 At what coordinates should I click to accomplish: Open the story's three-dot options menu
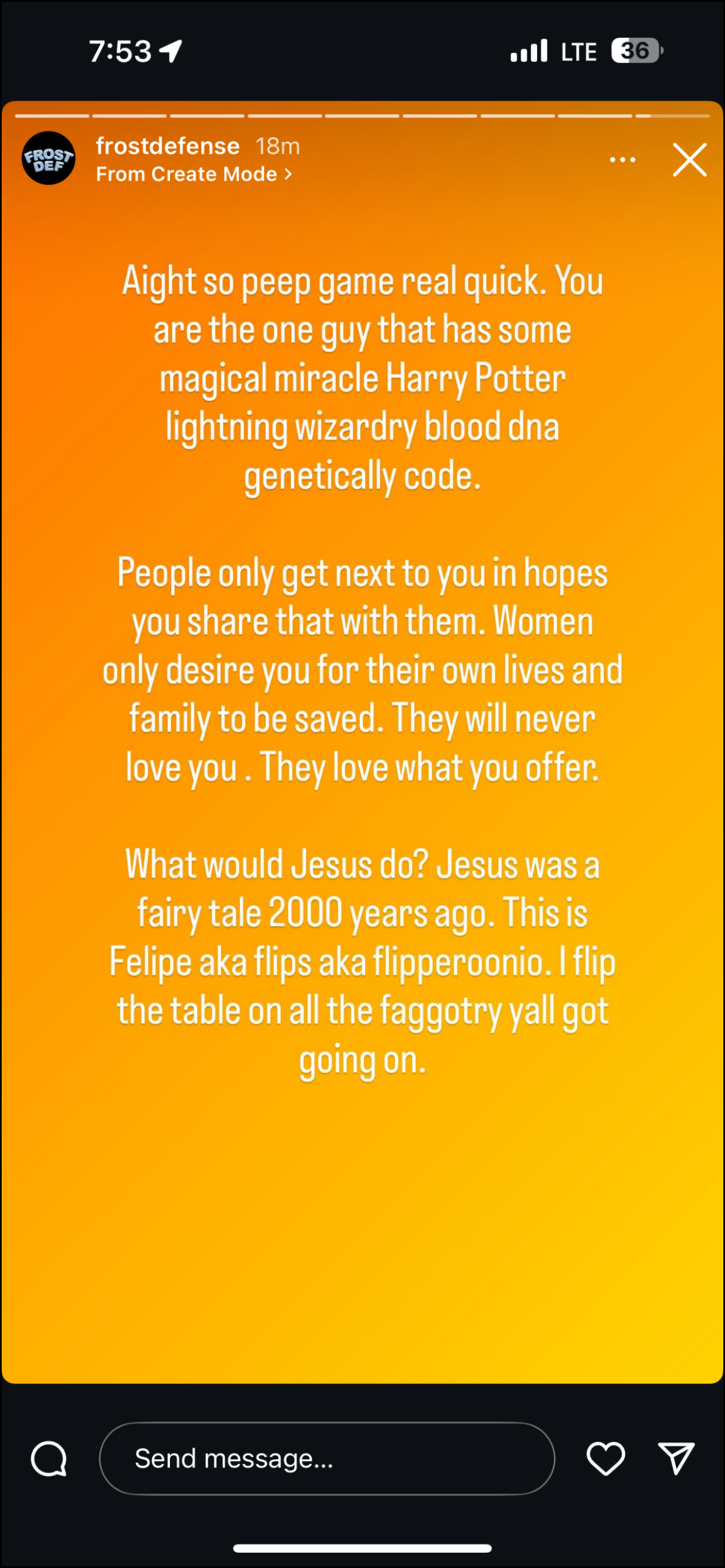pos(622,160)
